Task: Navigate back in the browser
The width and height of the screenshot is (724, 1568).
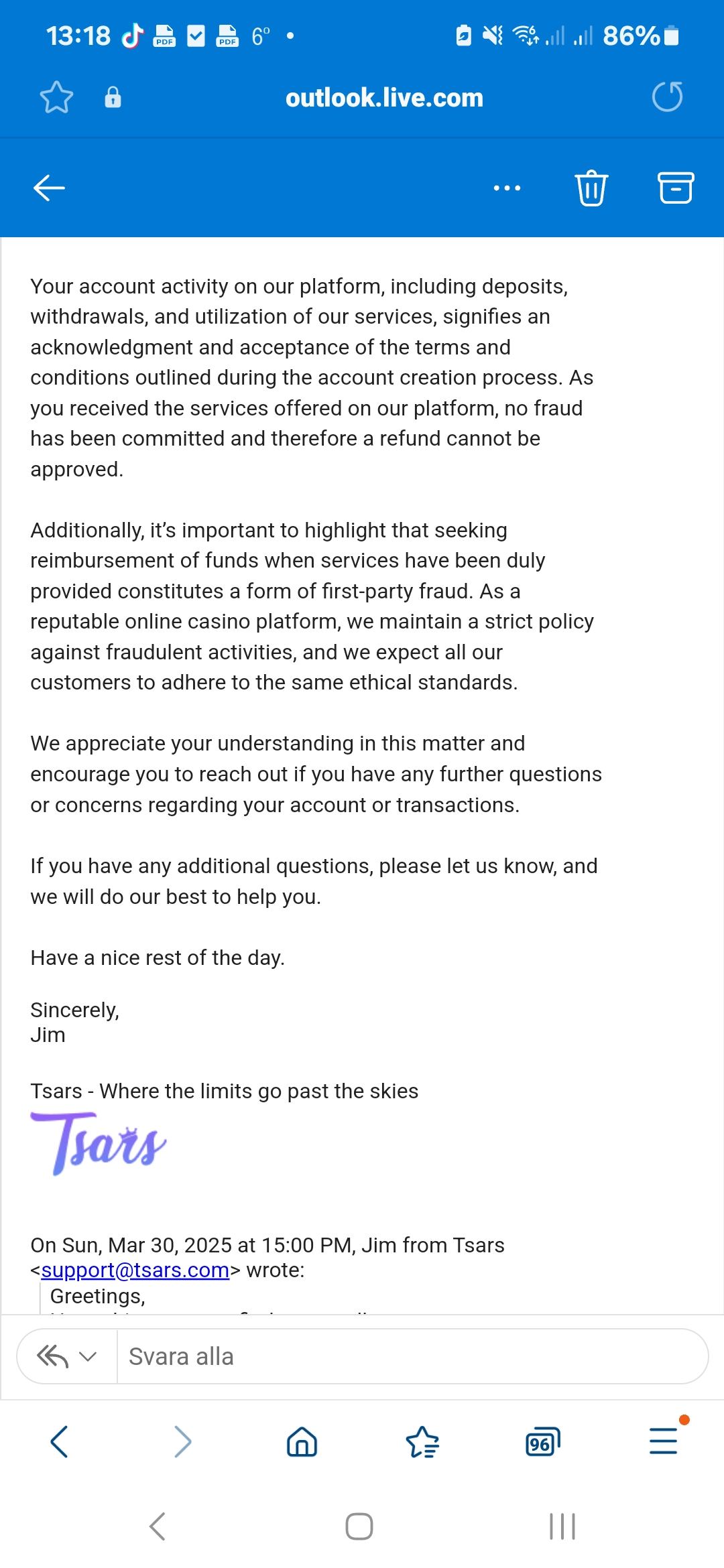Action: tap(59, 1441)
